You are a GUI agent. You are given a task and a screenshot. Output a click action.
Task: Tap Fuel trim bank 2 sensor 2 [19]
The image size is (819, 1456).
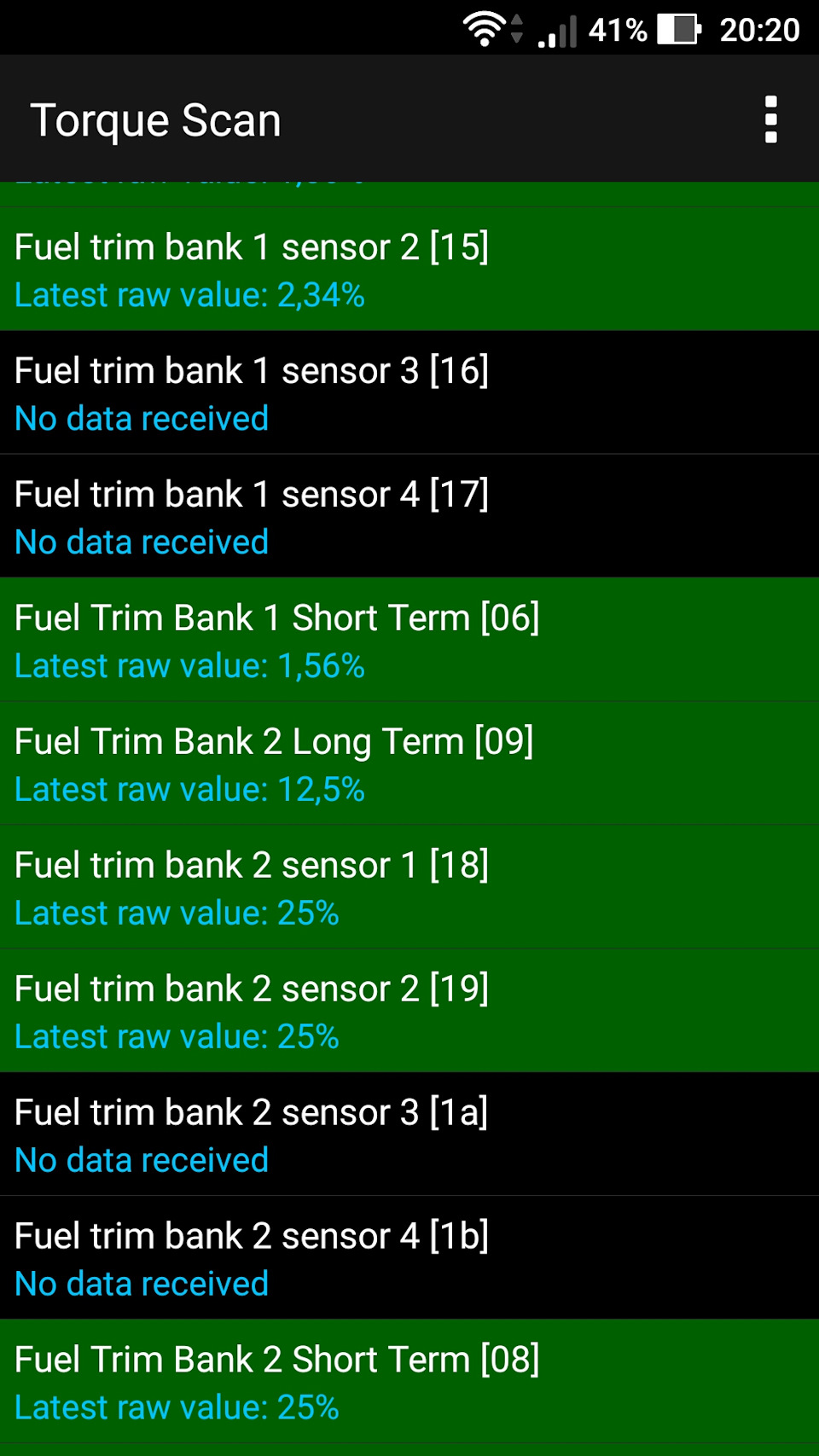tap(409, 1012)
